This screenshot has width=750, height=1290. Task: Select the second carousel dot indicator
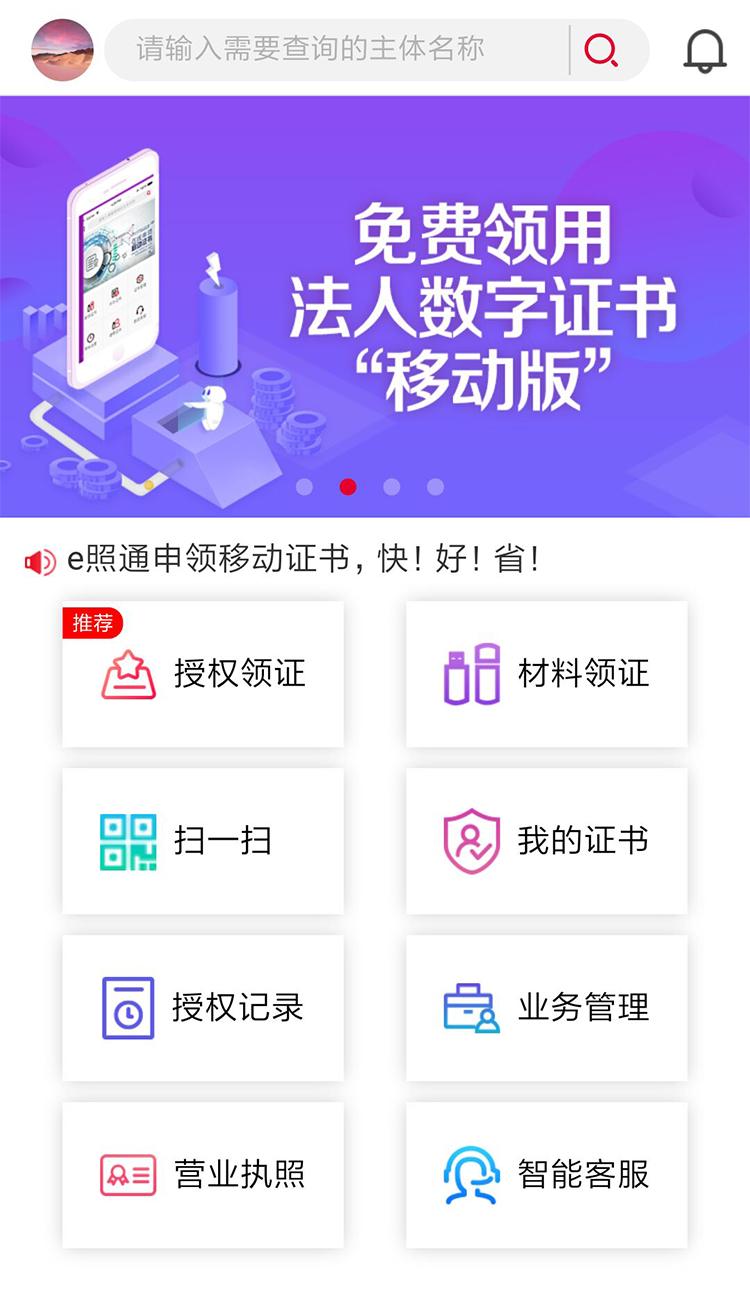[347, 487]
